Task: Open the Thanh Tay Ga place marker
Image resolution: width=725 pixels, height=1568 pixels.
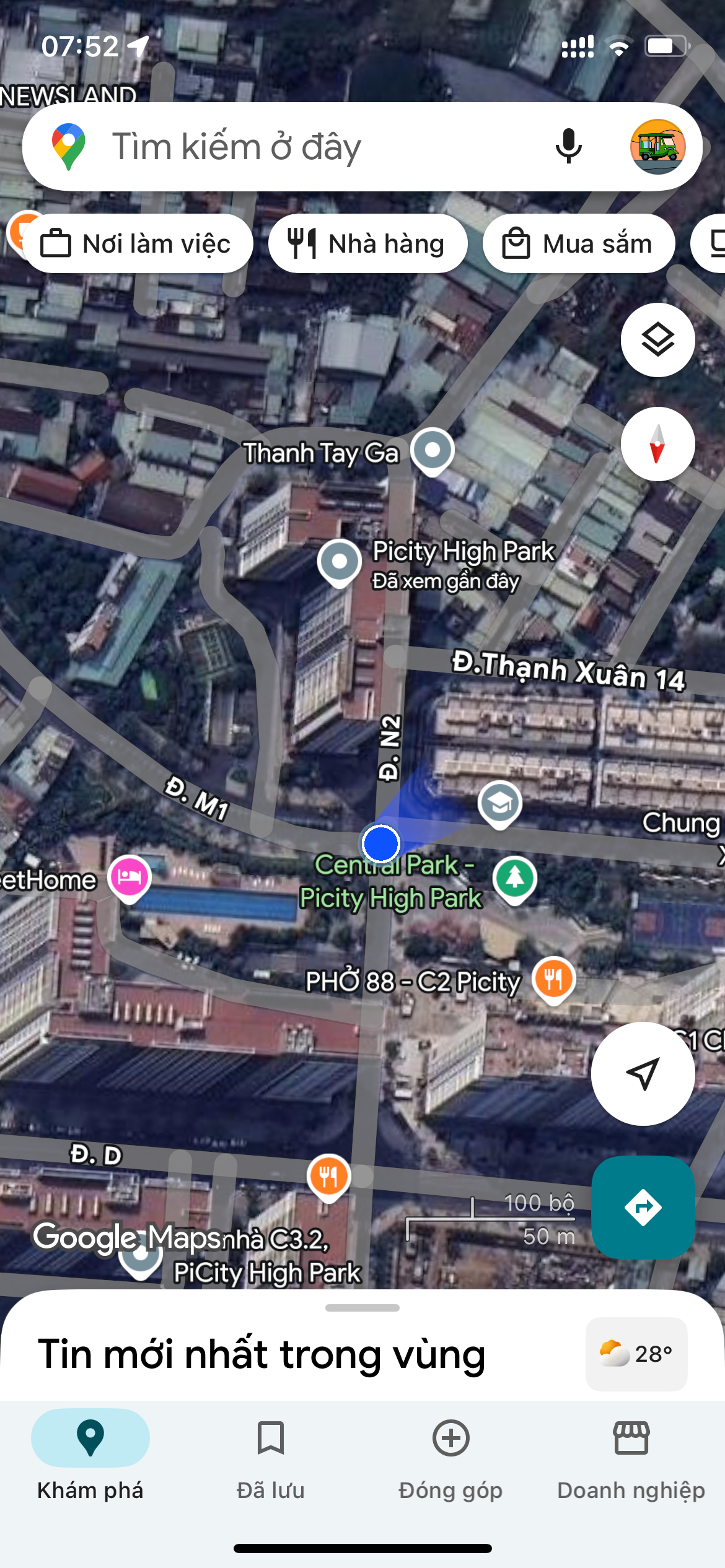Action: pos(433,450)
